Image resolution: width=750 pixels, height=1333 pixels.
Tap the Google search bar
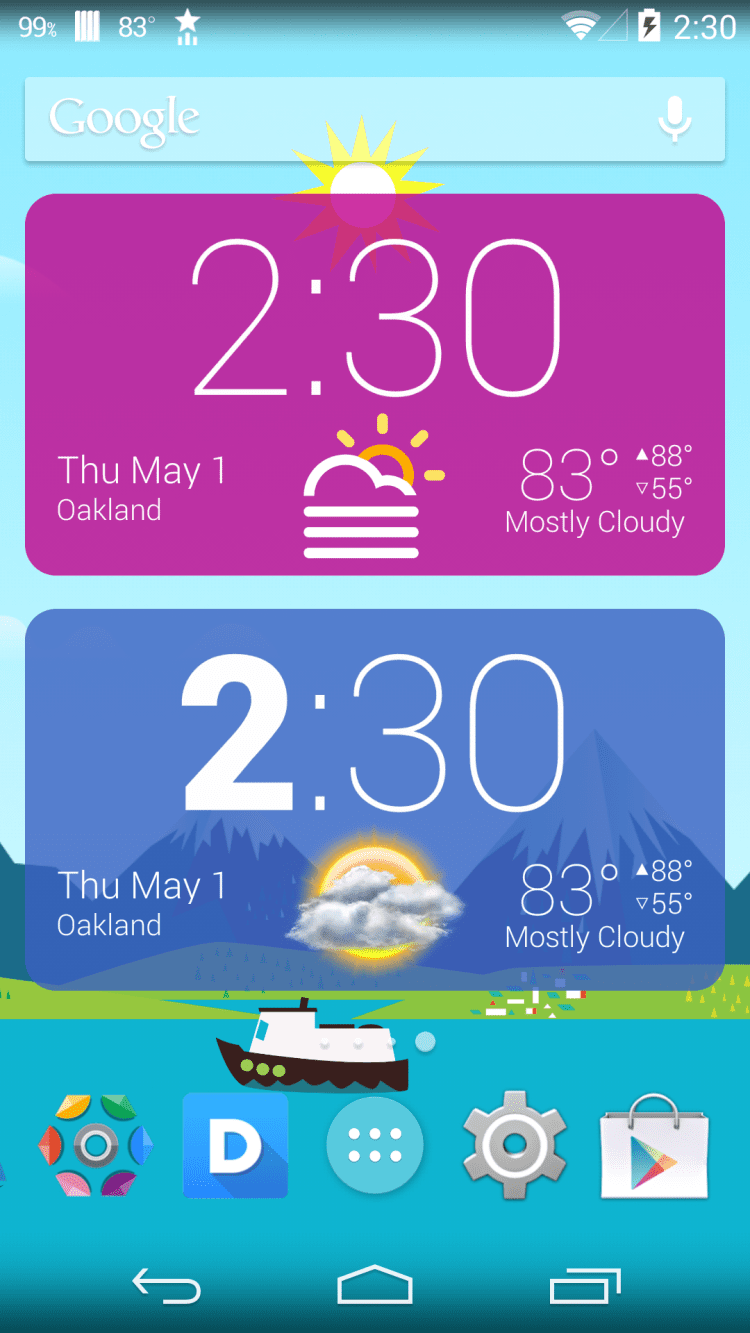point(330,120)
